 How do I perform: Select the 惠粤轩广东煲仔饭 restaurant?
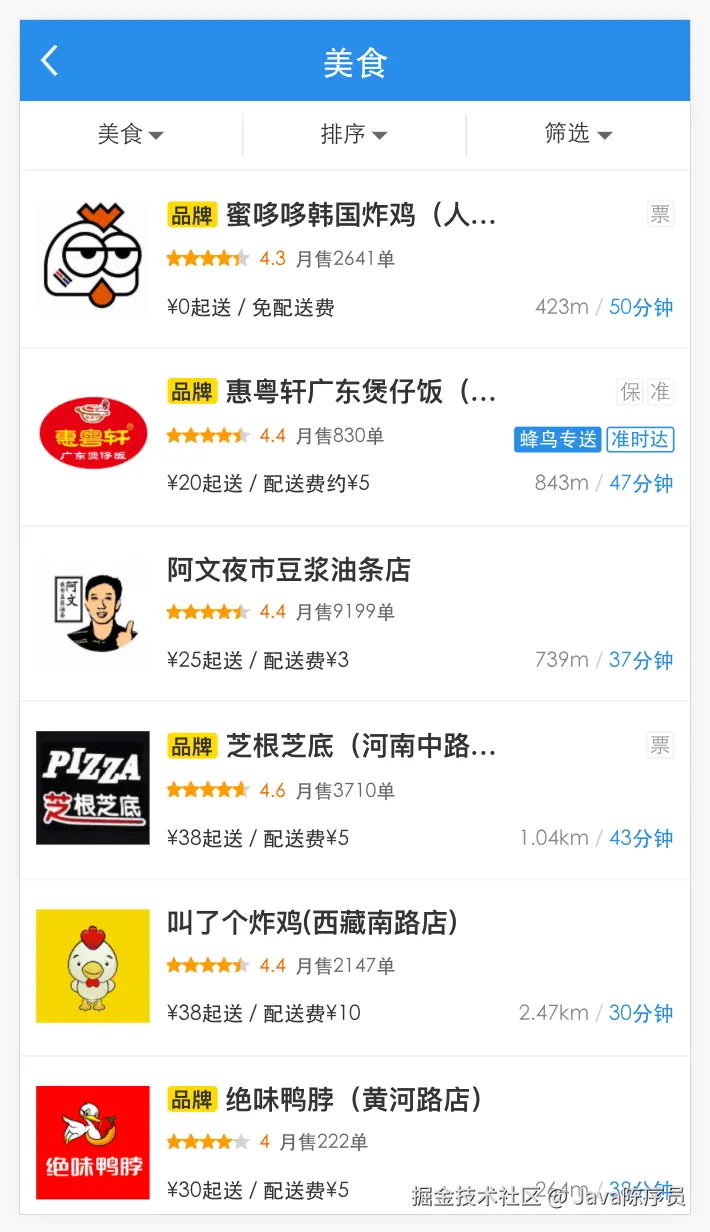point(360,392)
